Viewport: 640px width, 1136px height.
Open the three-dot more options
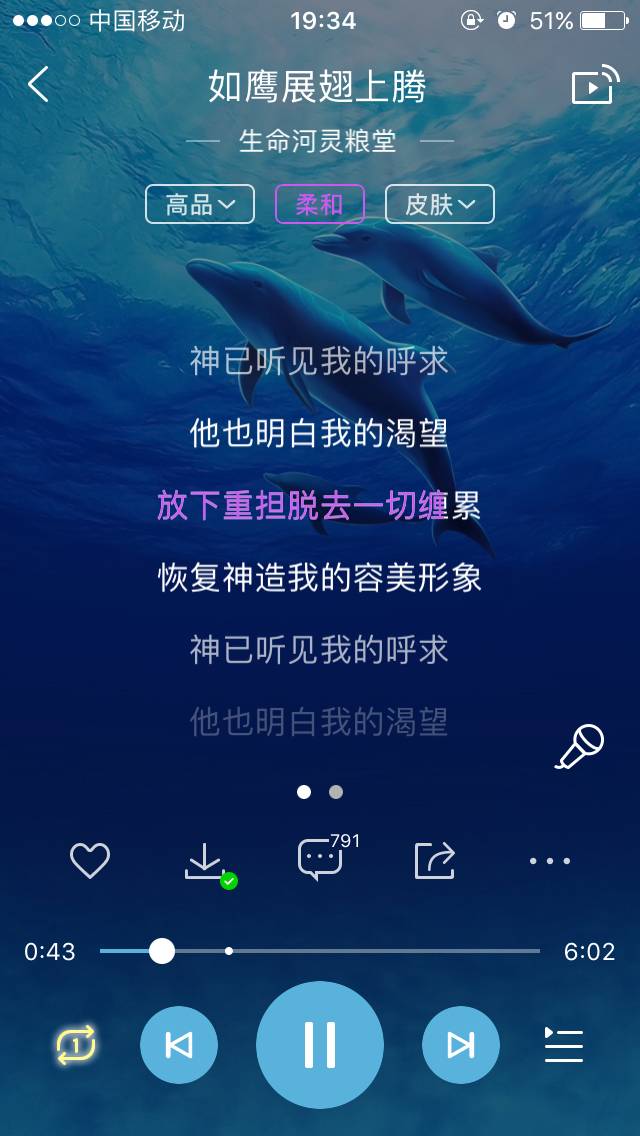[x=549, y=860]
